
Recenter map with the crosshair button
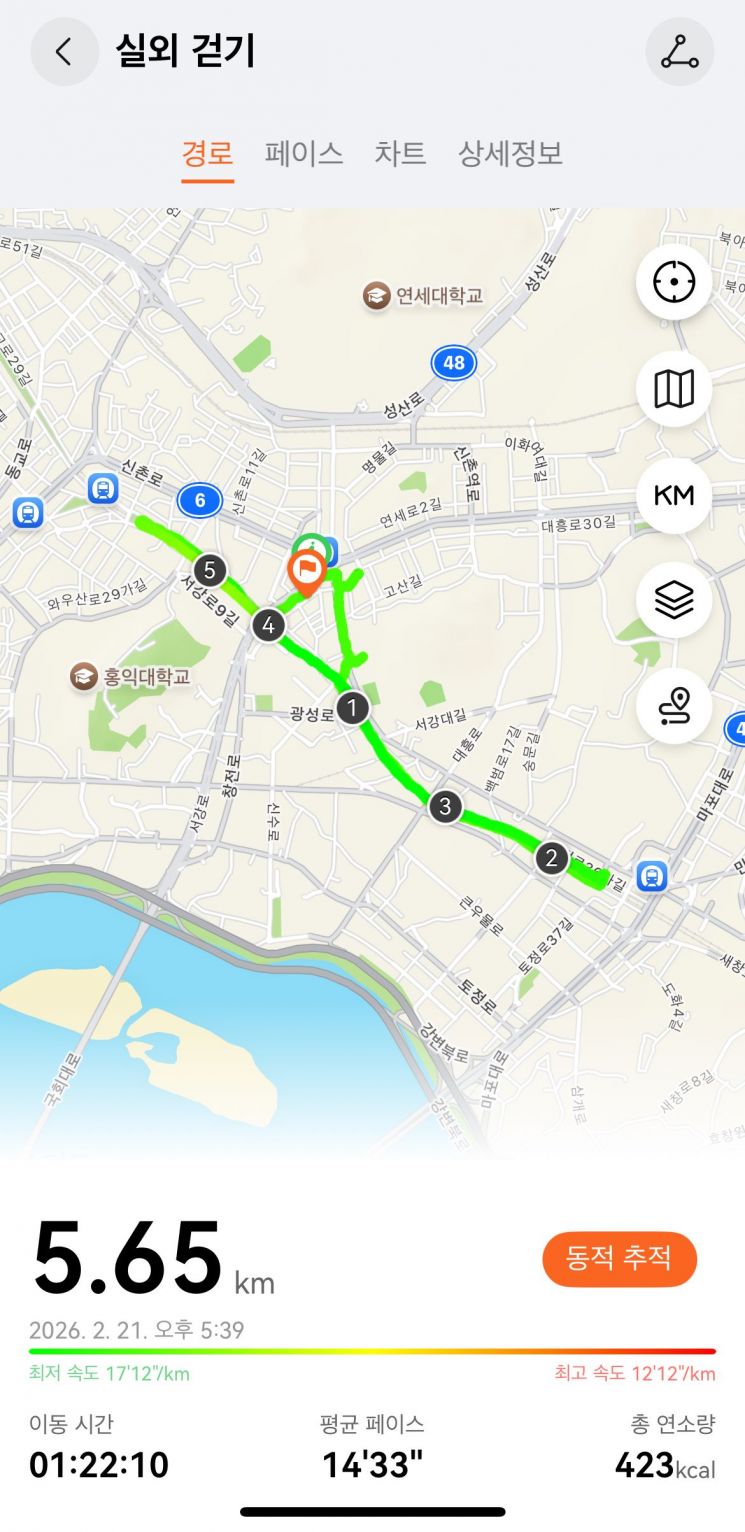click(674, 283)
